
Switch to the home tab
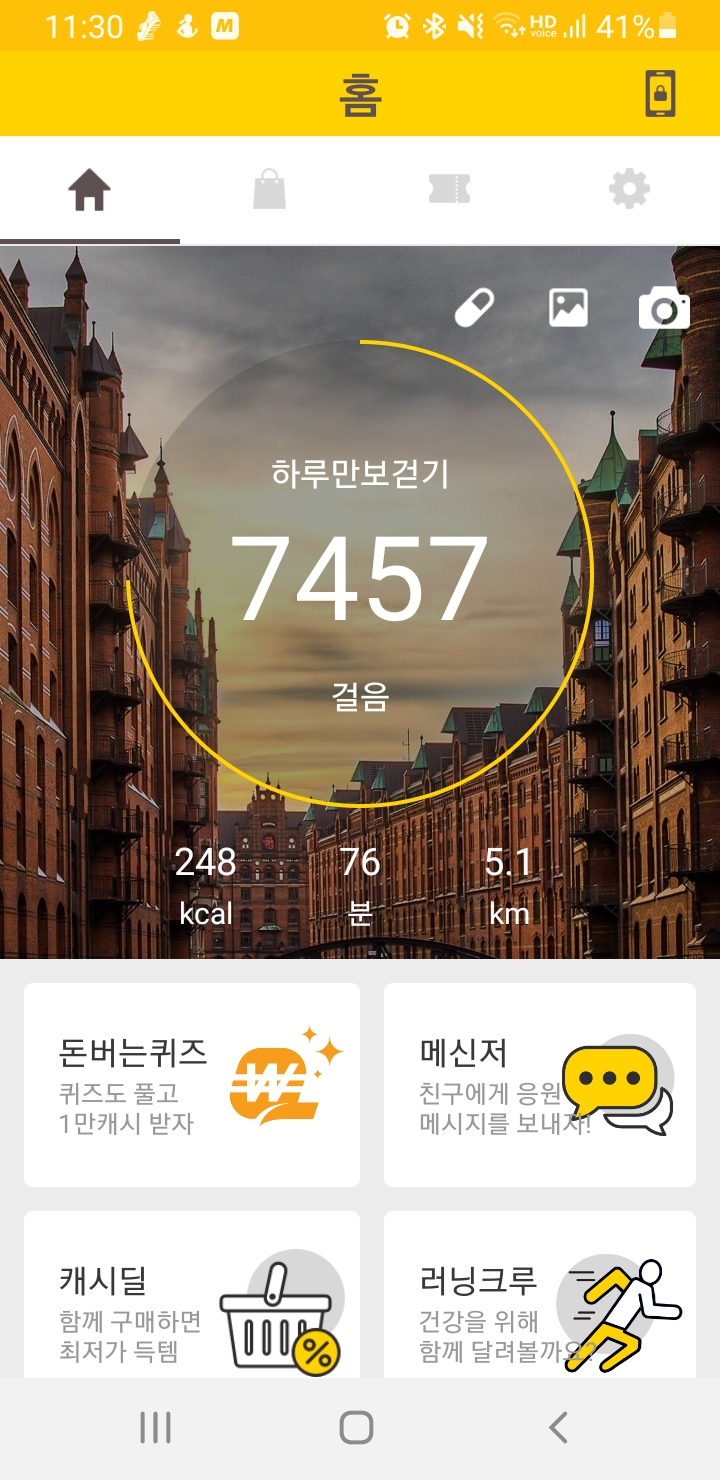(89, 190)
